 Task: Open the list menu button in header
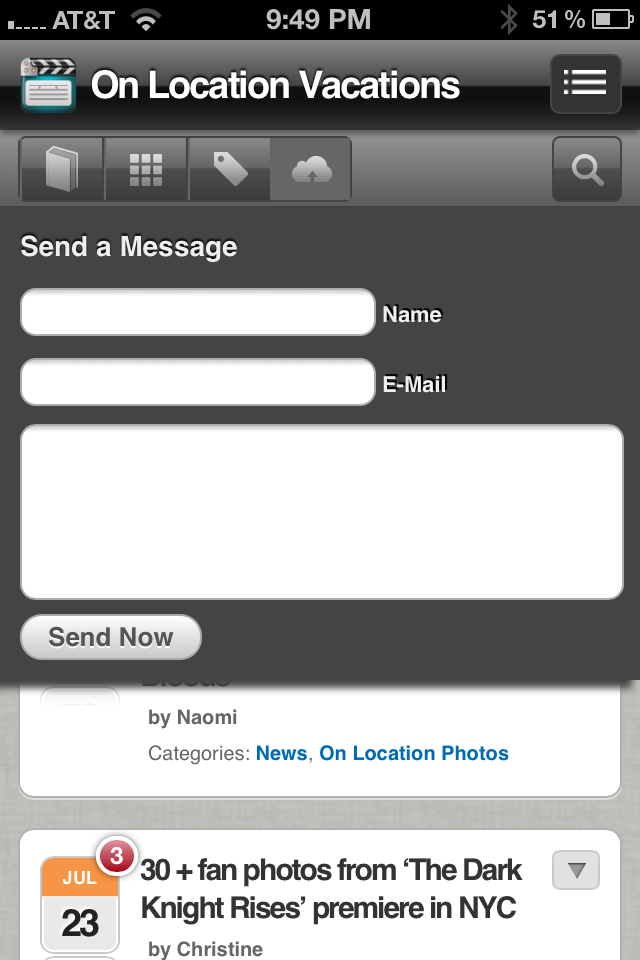[x=585, y=84]
